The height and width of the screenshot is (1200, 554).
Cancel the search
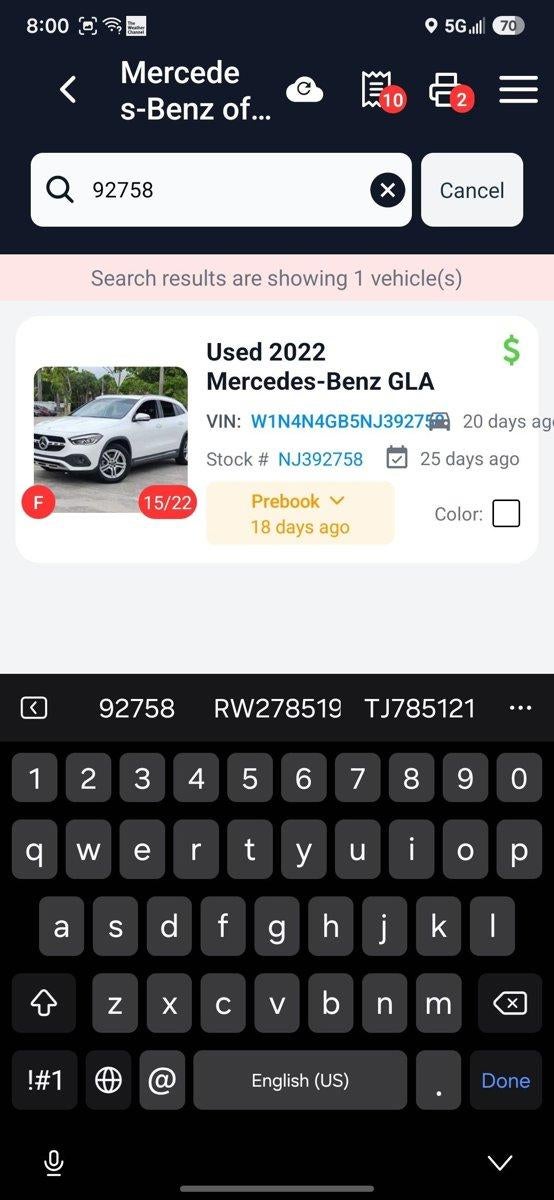[472, 190]
